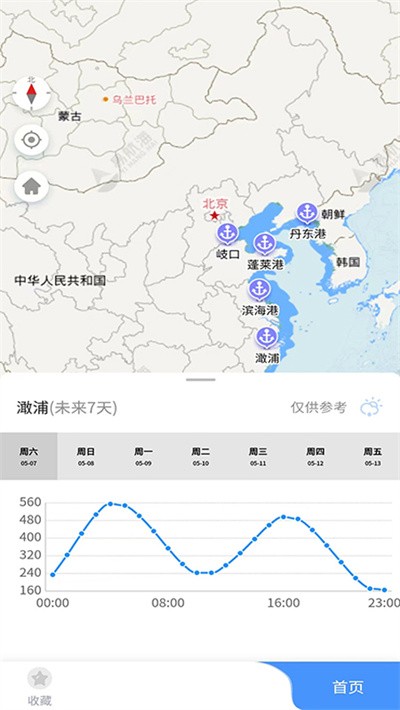Open the weather icon beside 仅供参考
400x710 pixels.
coord(371,407)
